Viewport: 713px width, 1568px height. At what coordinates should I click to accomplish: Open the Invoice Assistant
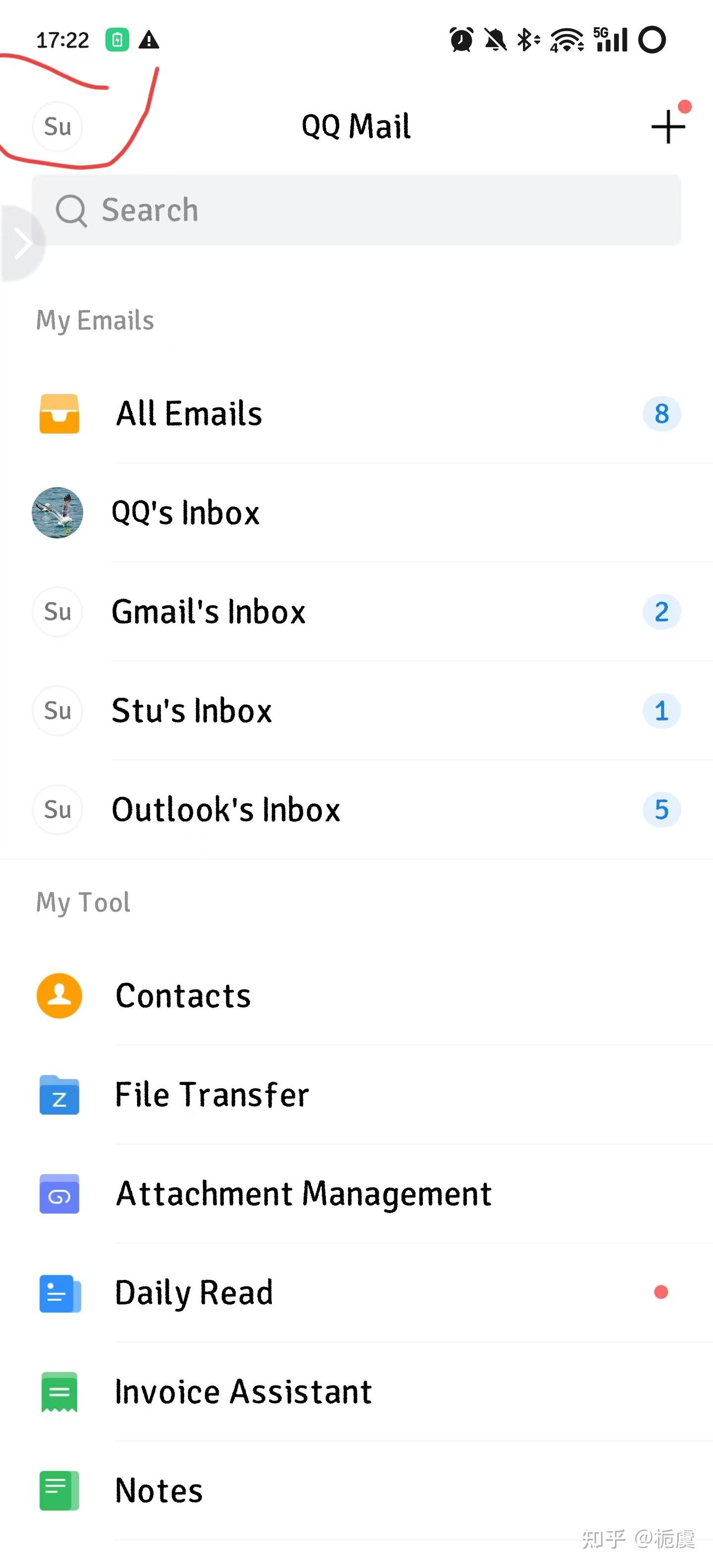point(243,1391)
